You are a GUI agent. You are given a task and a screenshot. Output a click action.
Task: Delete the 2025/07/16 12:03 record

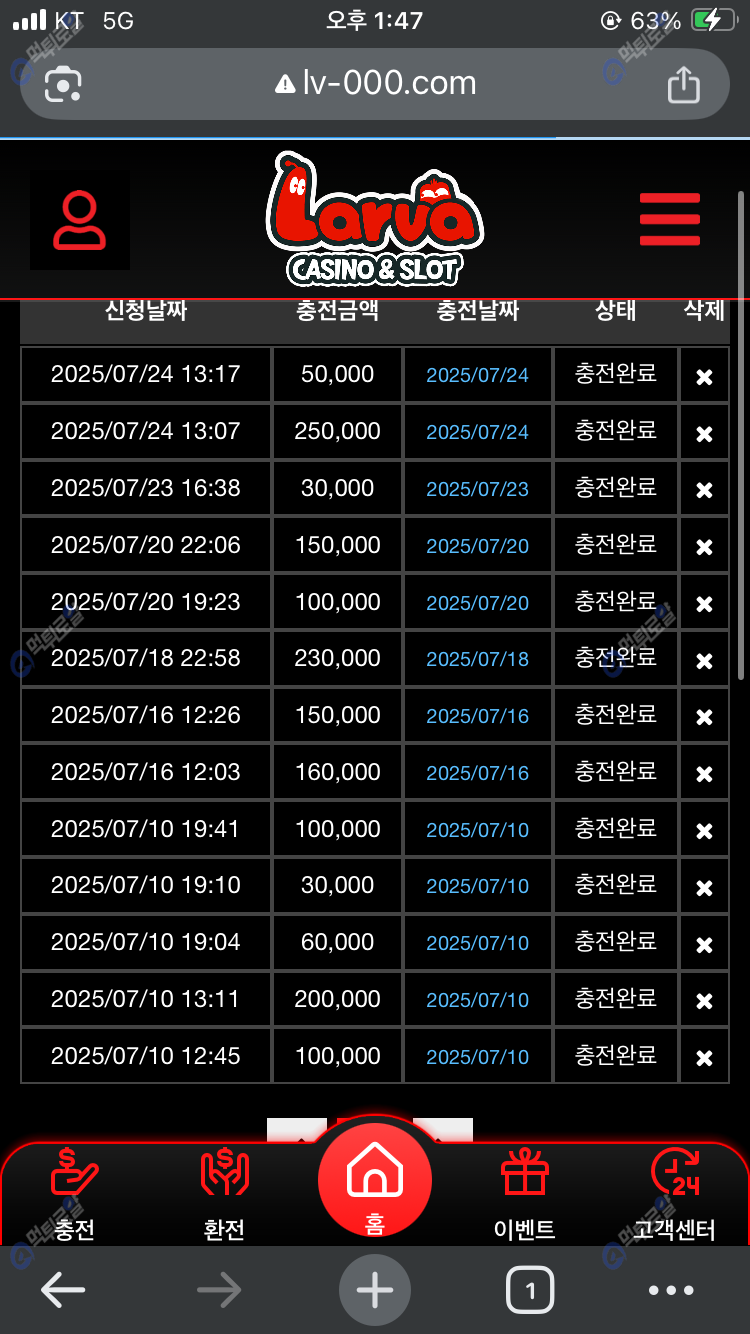point(704,774)
